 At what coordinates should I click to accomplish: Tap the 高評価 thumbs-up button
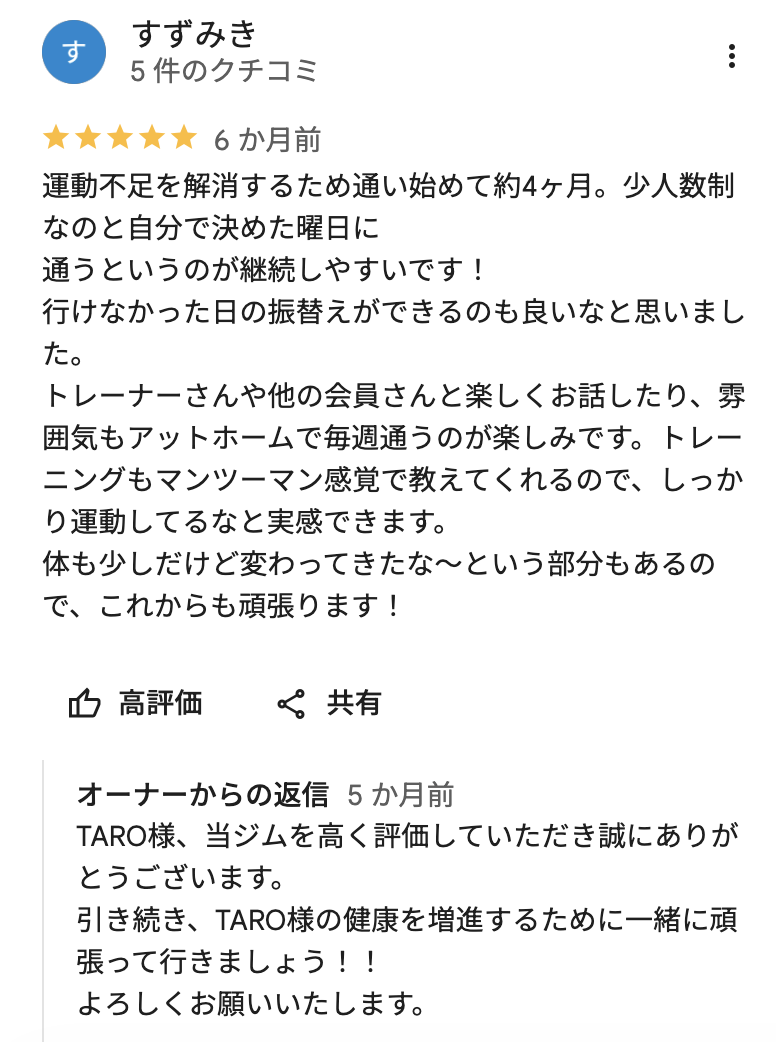tap(136, 703)
